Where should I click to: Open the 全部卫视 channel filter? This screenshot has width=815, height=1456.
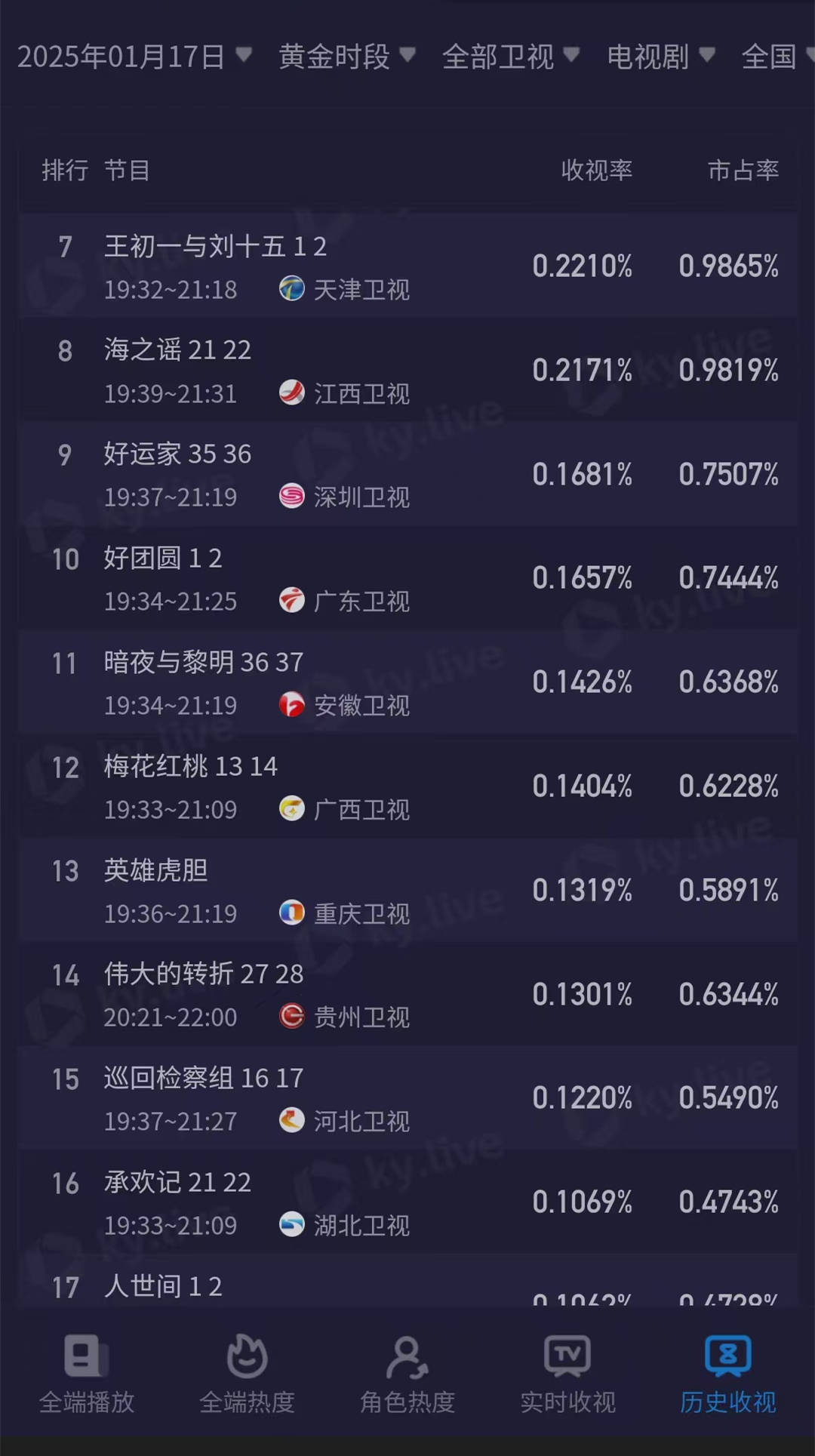pos(510,57)
